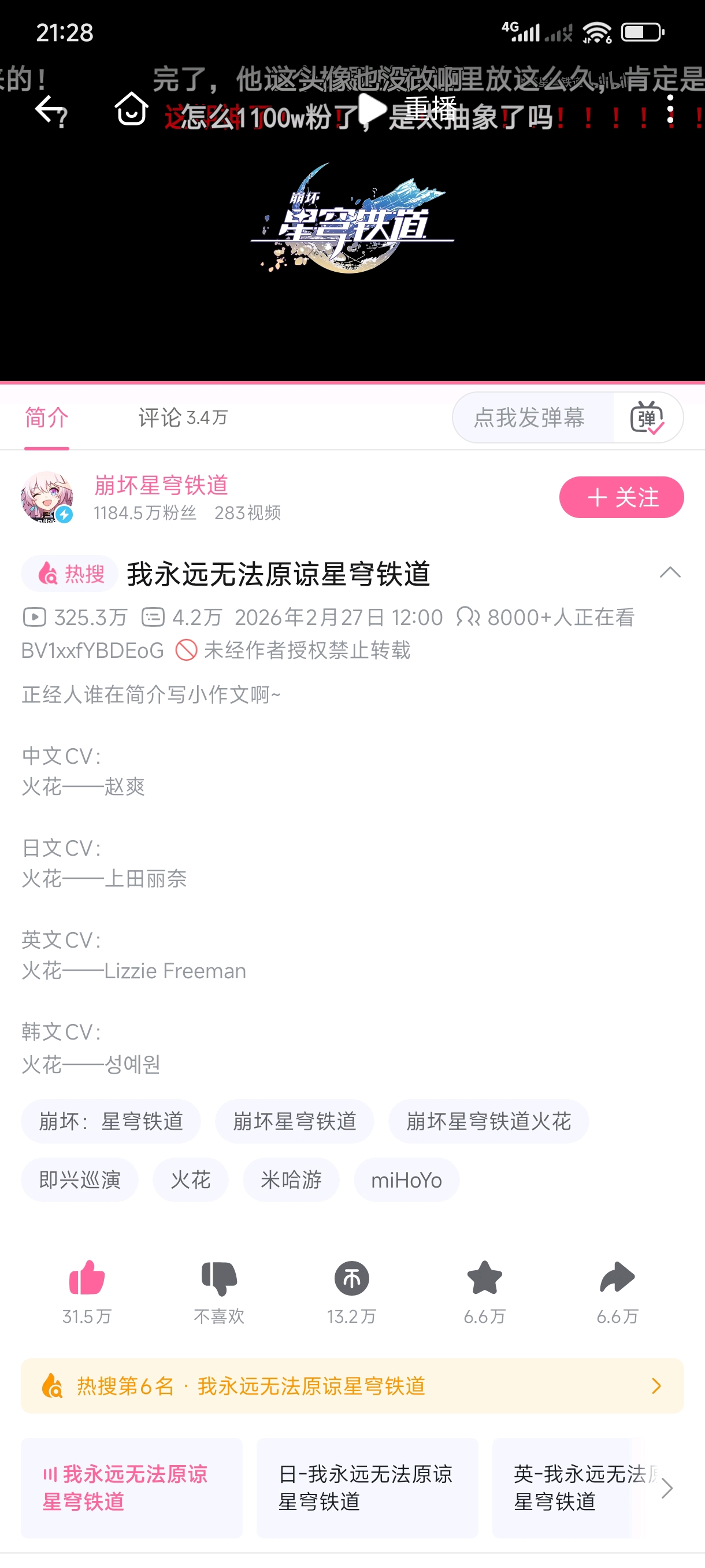
Task: Switch to the 评论 tab
Action: pos(183,417)
